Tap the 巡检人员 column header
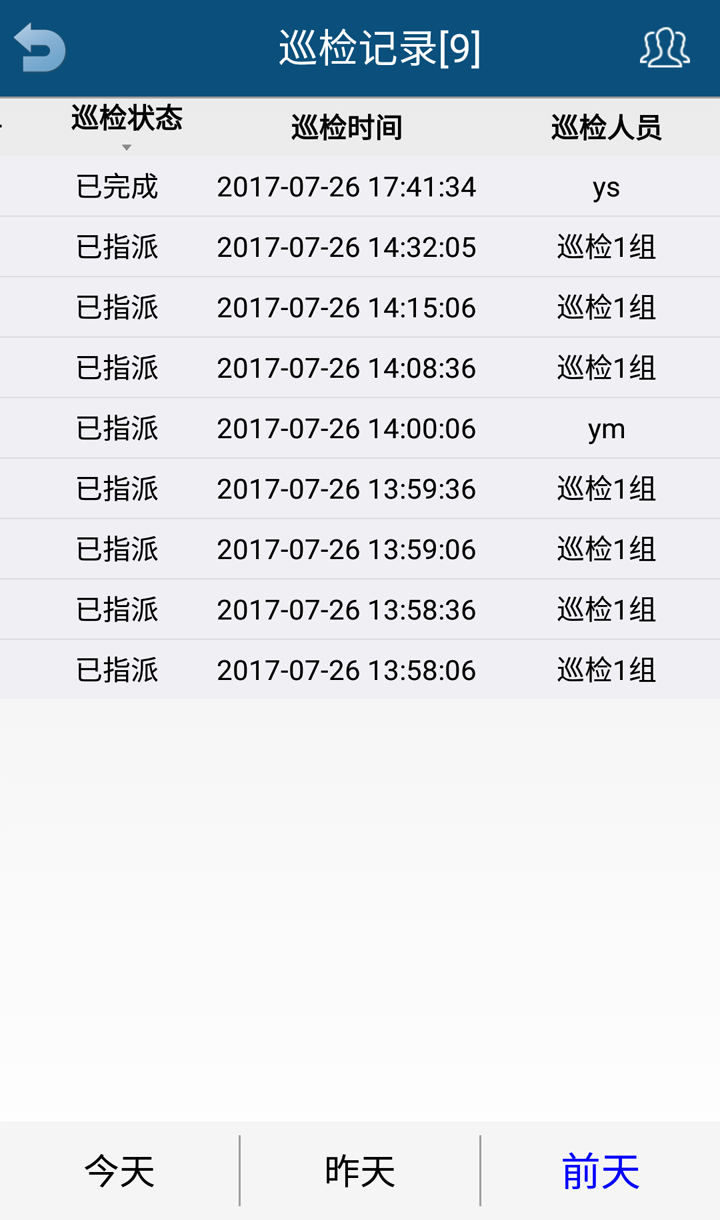The height and width of the screenshot is (1220, 720). (603, 127)
